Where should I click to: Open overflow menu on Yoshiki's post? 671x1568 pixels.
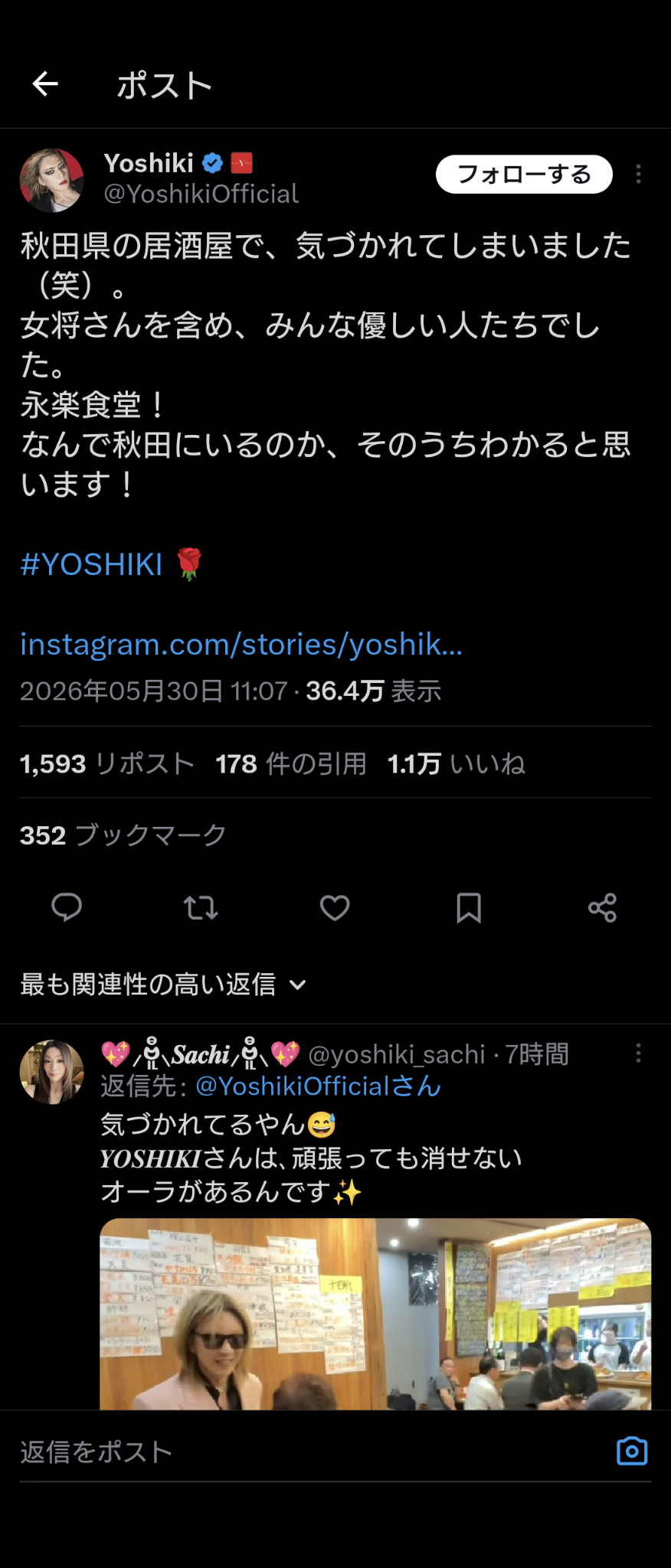point(638,175)
